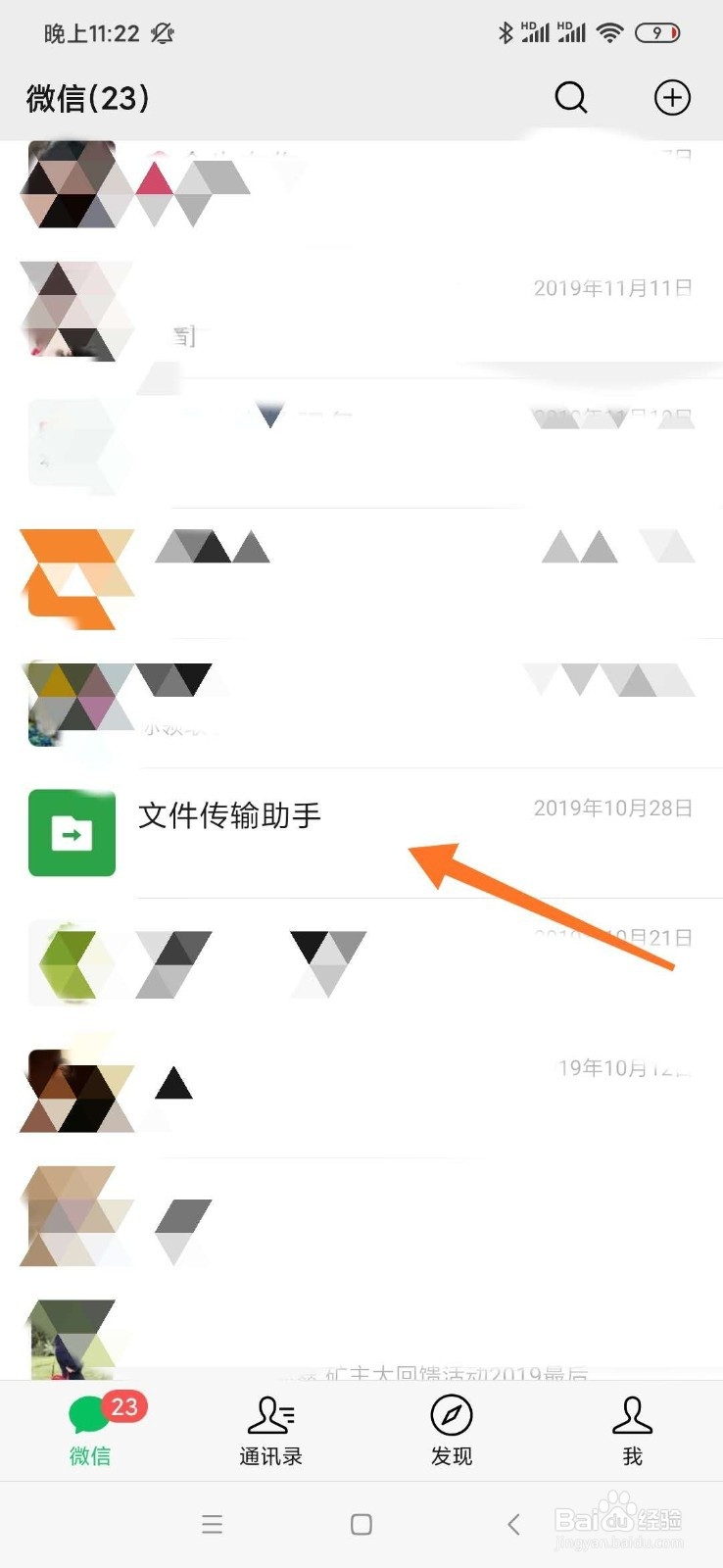This screenshot has width=723, height=1568.
Task: Select the 微信 tab at bottom
Action: (89, 1431)
